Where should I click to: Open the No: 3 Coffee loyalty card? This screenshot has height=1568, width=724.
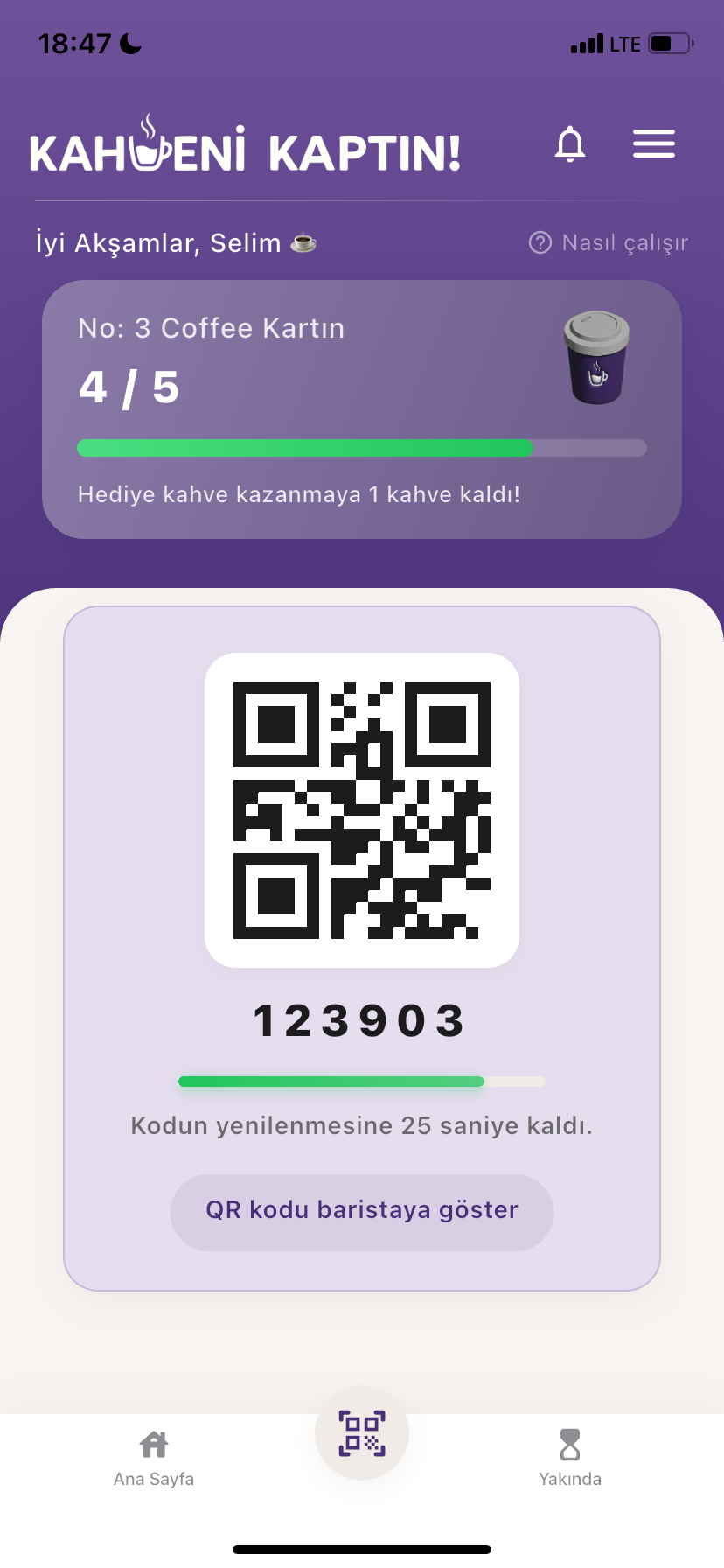[362, 409]
